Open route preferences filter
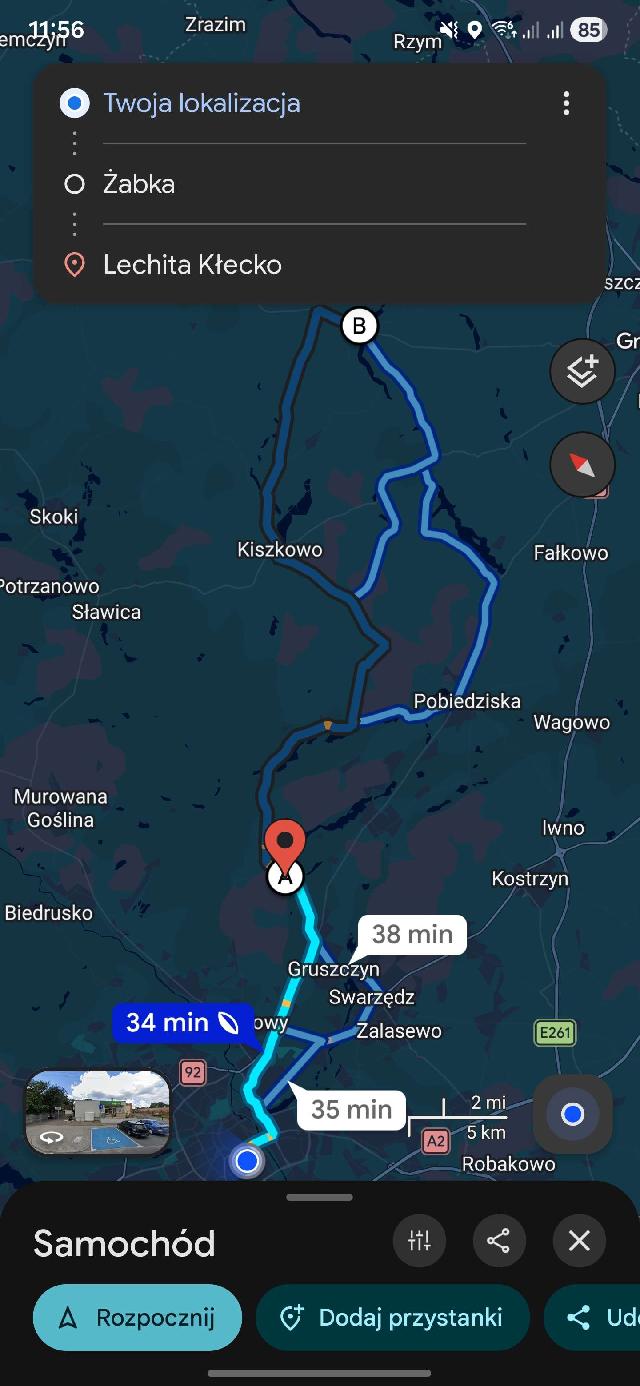Screen dimensions: 640x1386 coord(419,1241)
